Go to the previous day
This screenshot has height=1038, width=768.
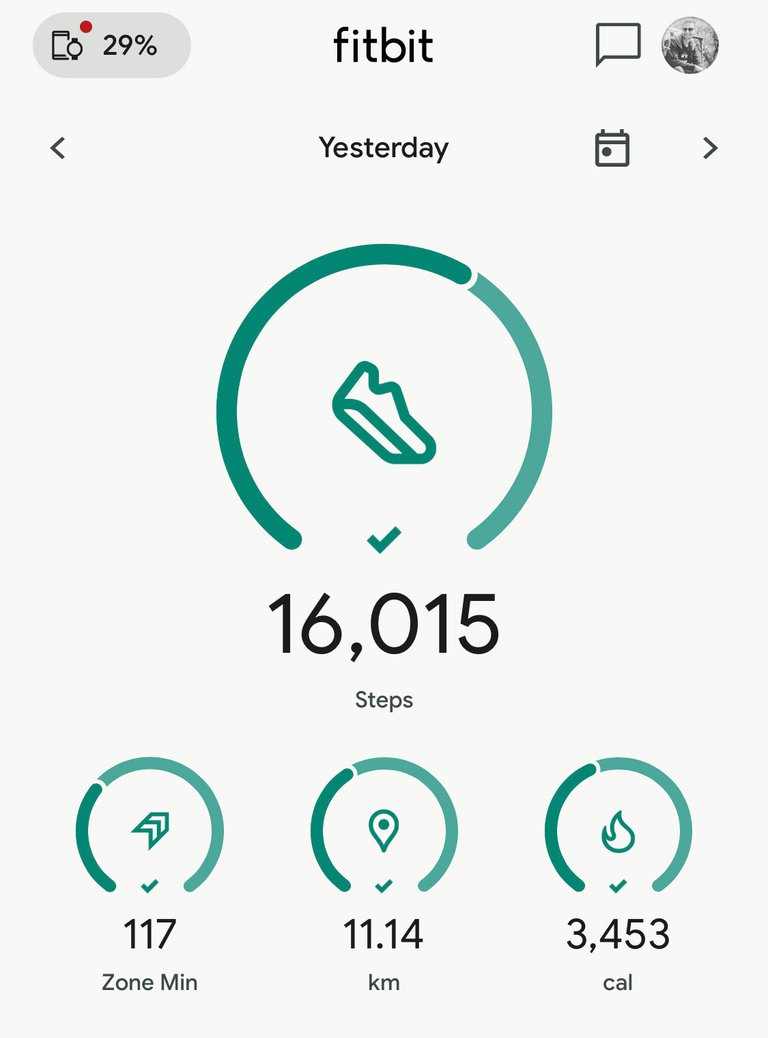click(x=58, y=148)
